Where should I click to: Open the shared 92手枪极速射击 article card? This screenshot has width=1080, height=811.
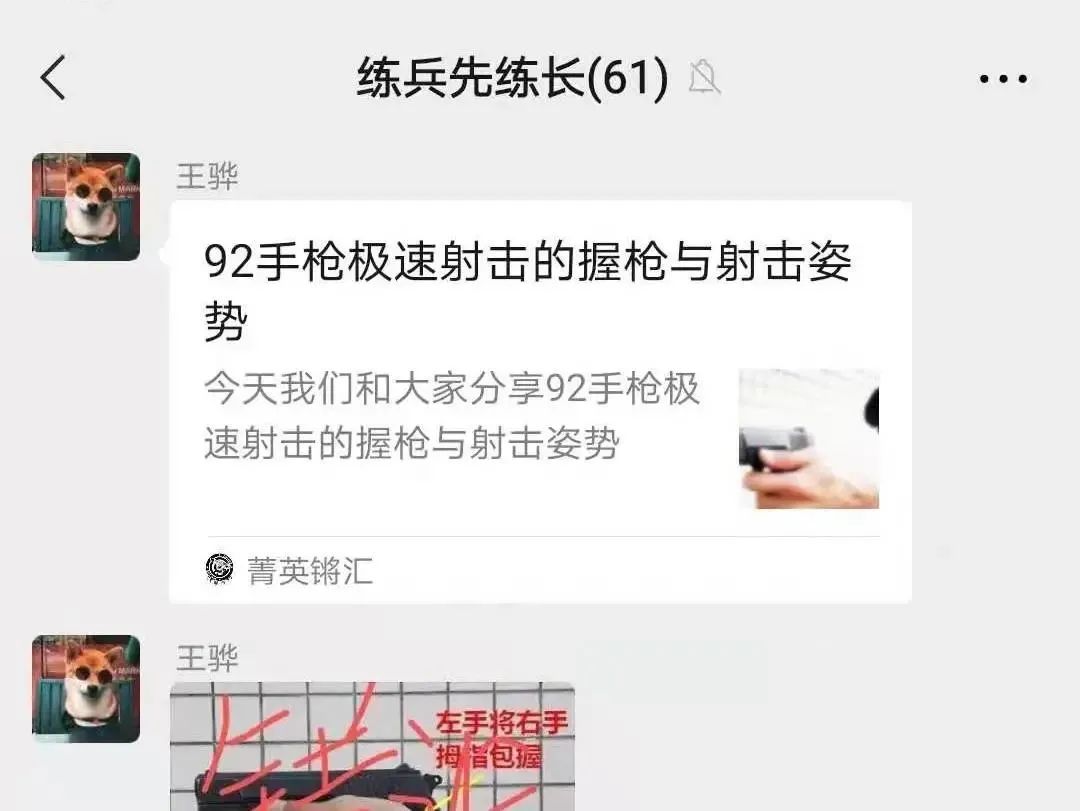[540, 400]
